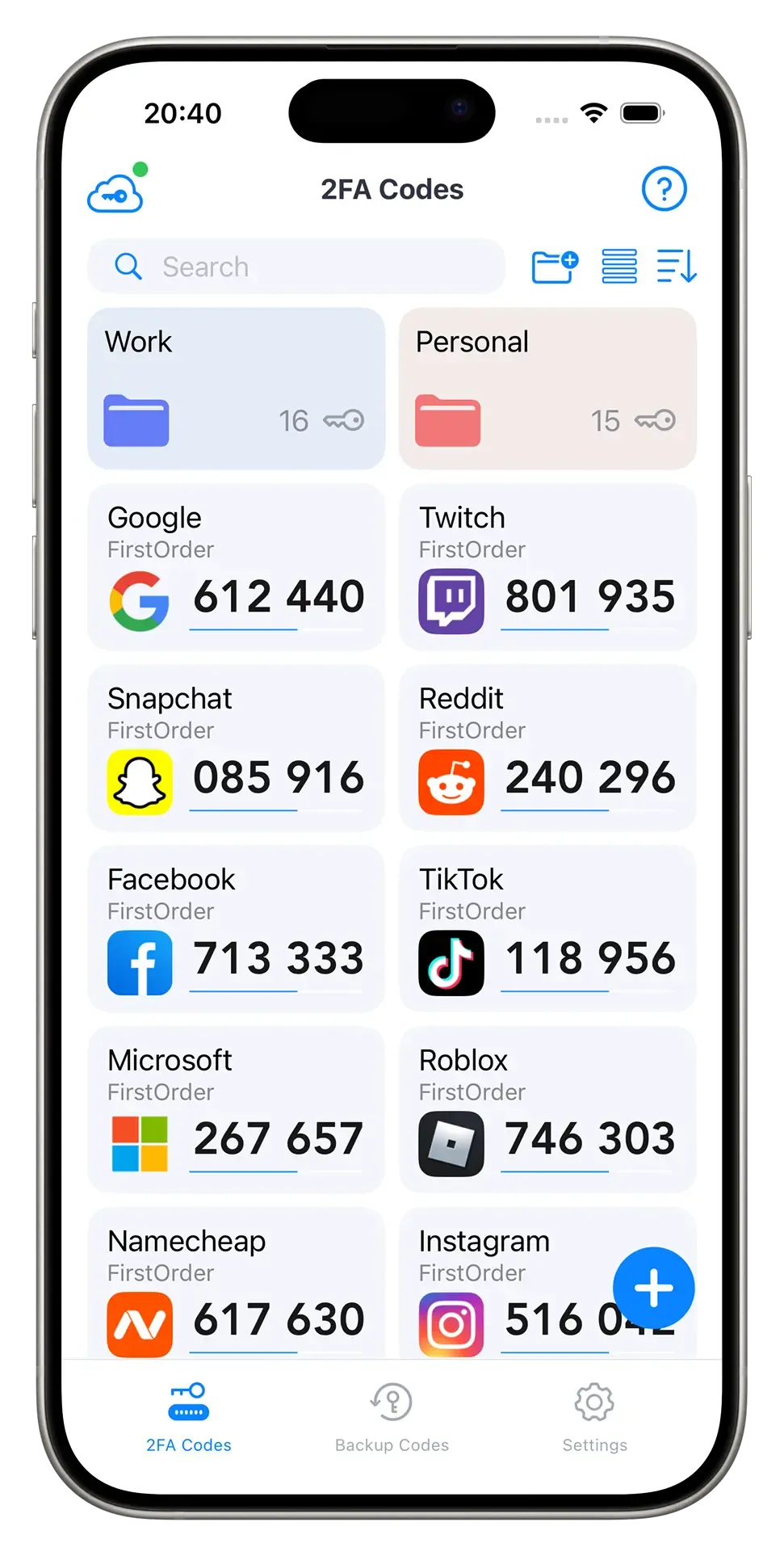Create a new folder
784x1556 pixels.
click(555, 267)
